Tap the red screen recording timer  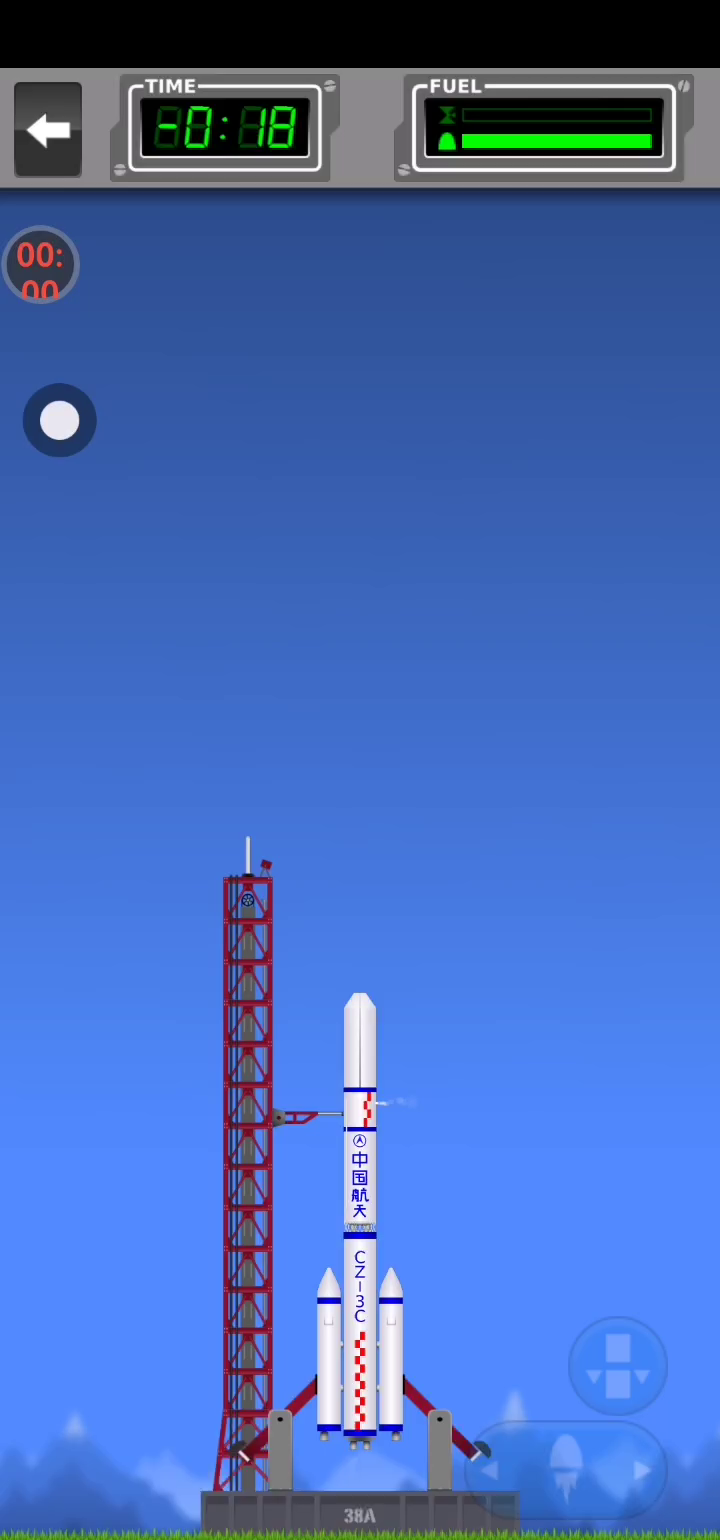40,265
